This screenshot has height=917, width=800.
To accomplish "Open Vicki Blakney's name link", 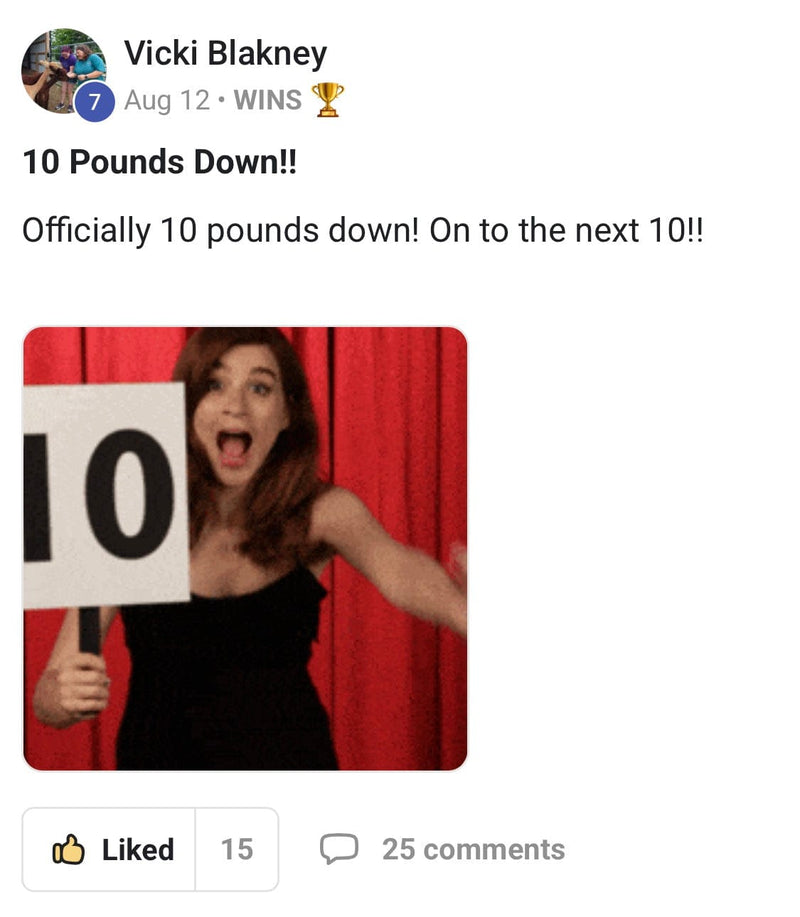I will click(x=225, y=54).
